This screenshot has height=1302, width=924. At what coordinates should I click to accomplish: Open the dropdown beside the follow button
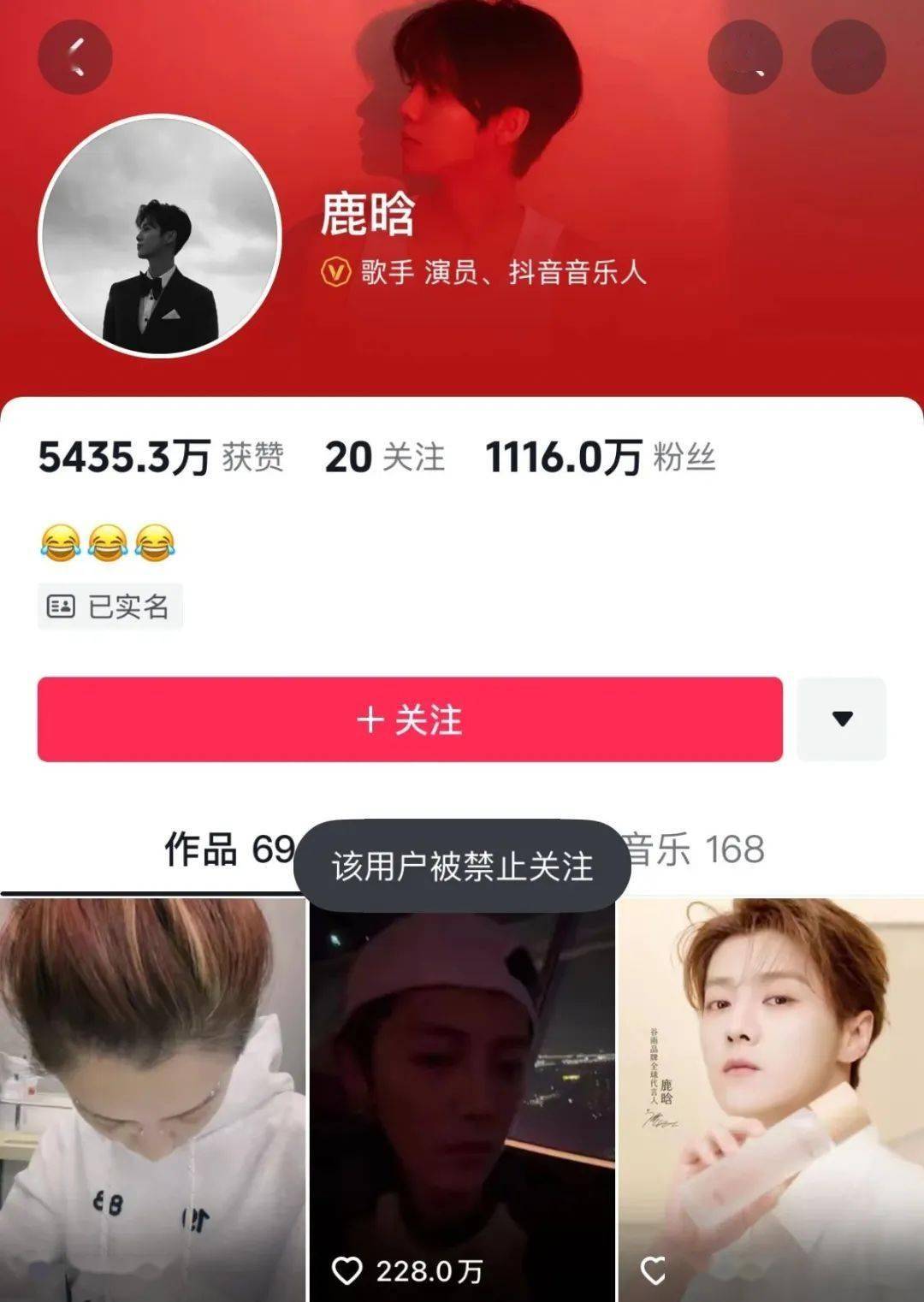[843, 719]
